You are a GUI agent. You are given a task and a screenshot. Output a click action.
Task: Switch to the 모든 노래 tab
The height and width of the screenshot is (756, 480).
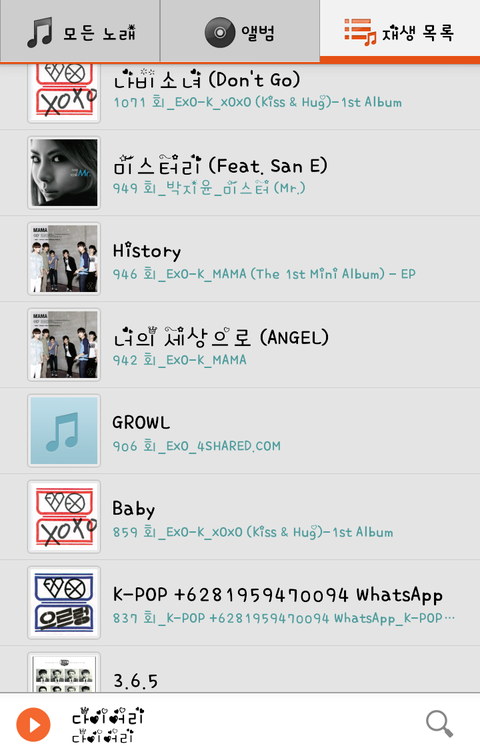80,31
